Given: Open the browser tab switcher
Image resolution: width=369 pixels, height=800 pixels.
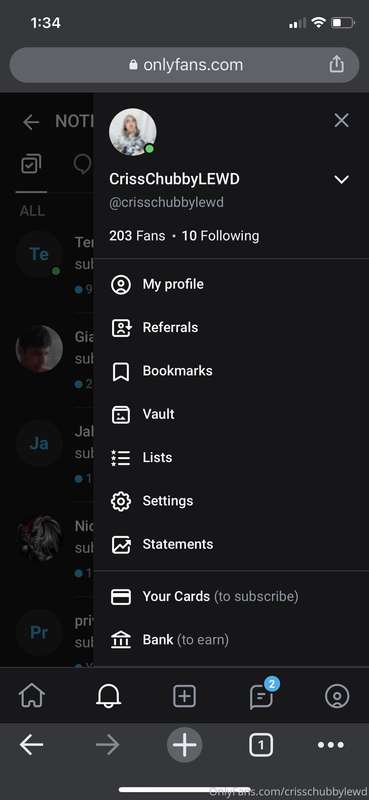Looking at the screenshot, I should coord(261,745).
